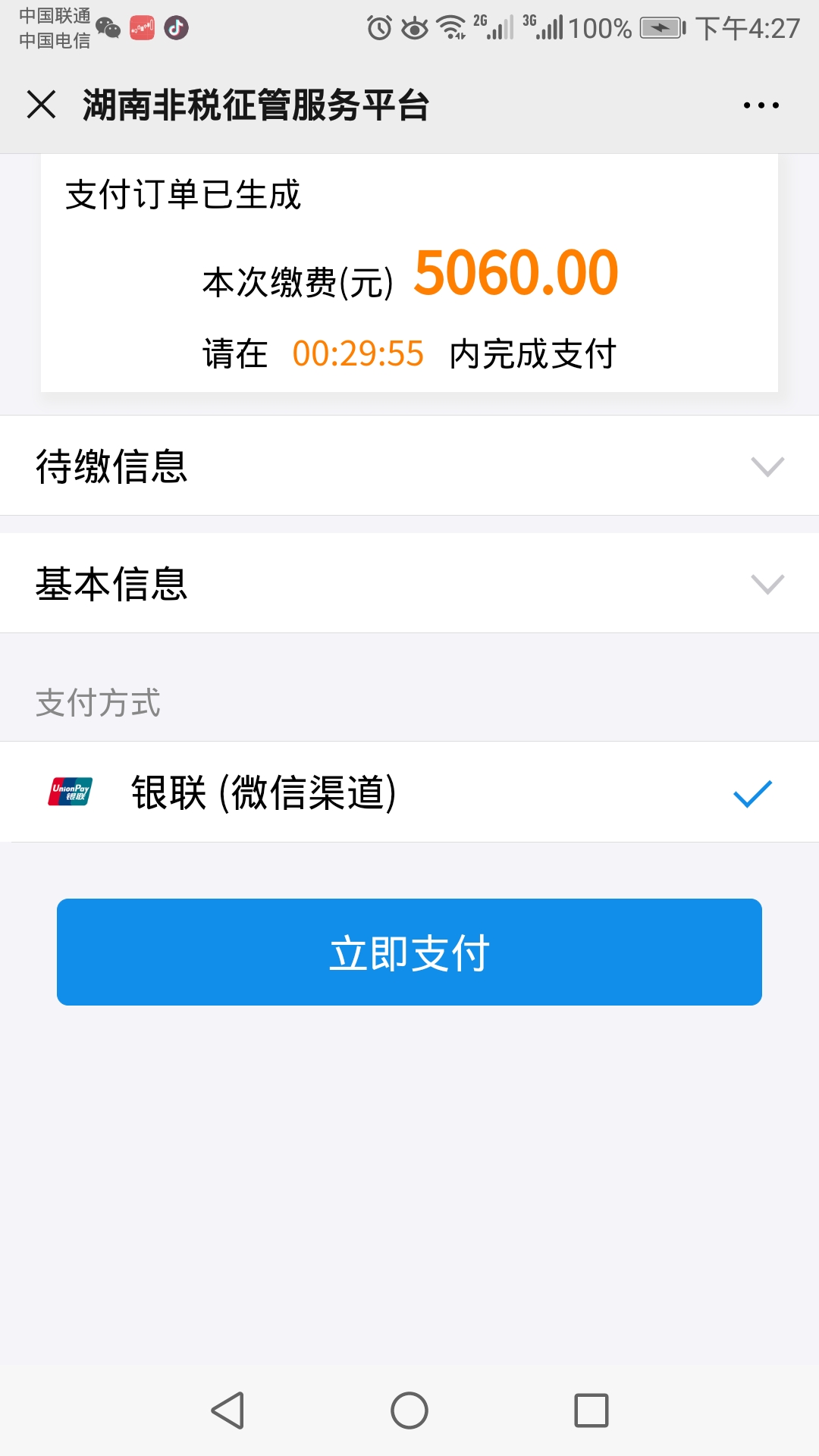Screen dimensions: 819x1456
Task: Select 银联 (微信渠道) payment method
Action: click(x=409, y=792)
